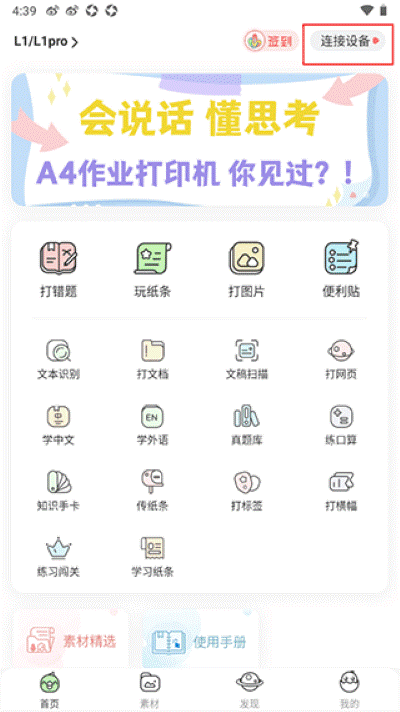Open the 素材精选 card

[x=71, y=641]
